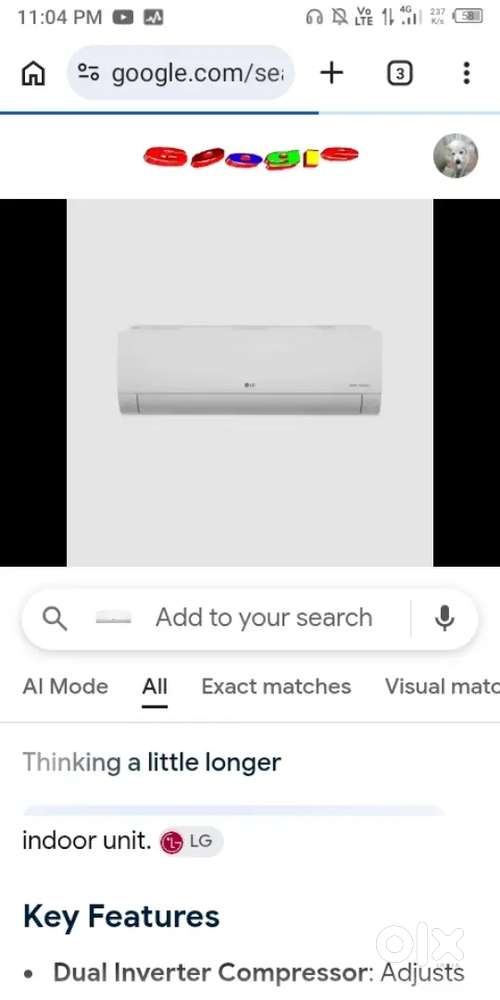Screen dimensions: 500x1000
Task: Switch to Exact matches tab
Action: 276,686
